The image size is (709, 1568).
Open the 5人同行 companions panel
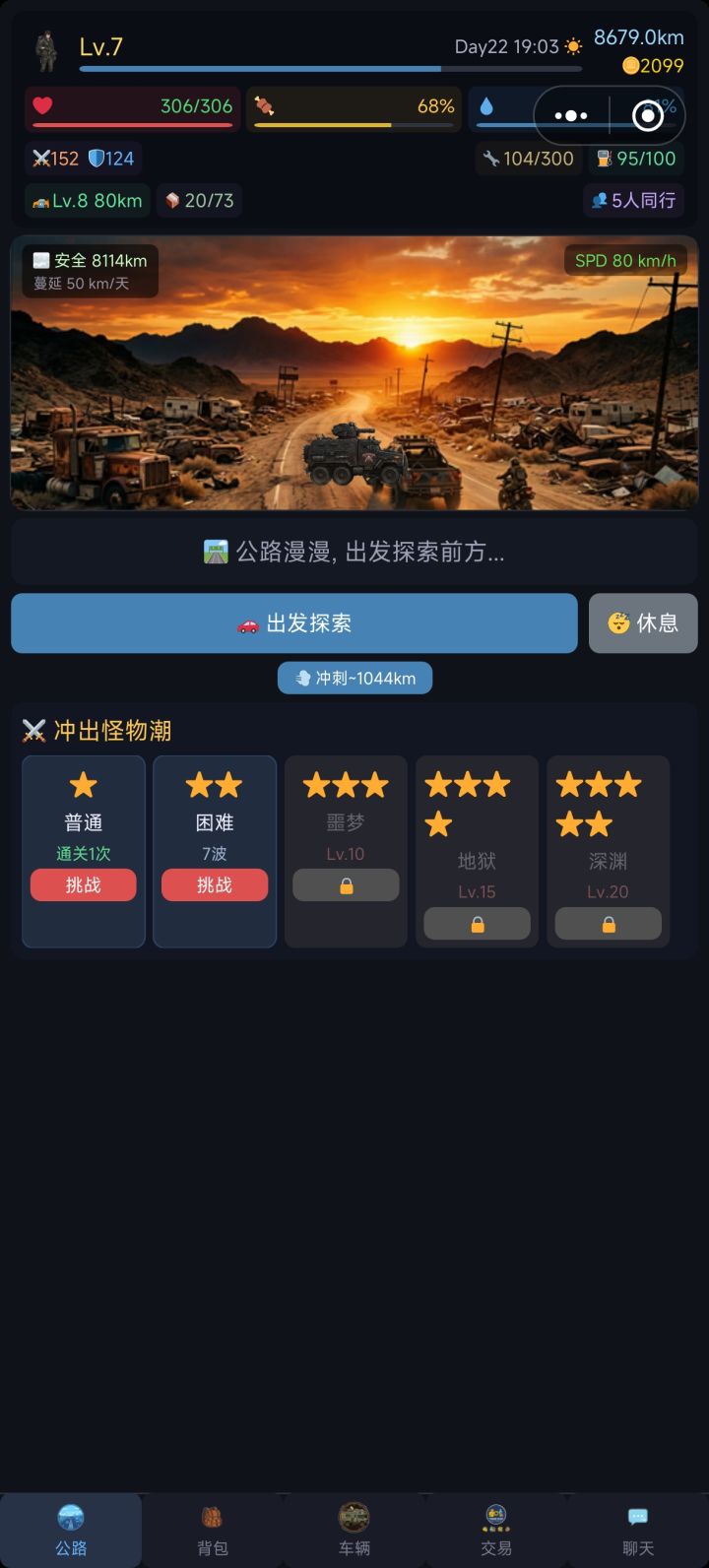tap(634, 200)
